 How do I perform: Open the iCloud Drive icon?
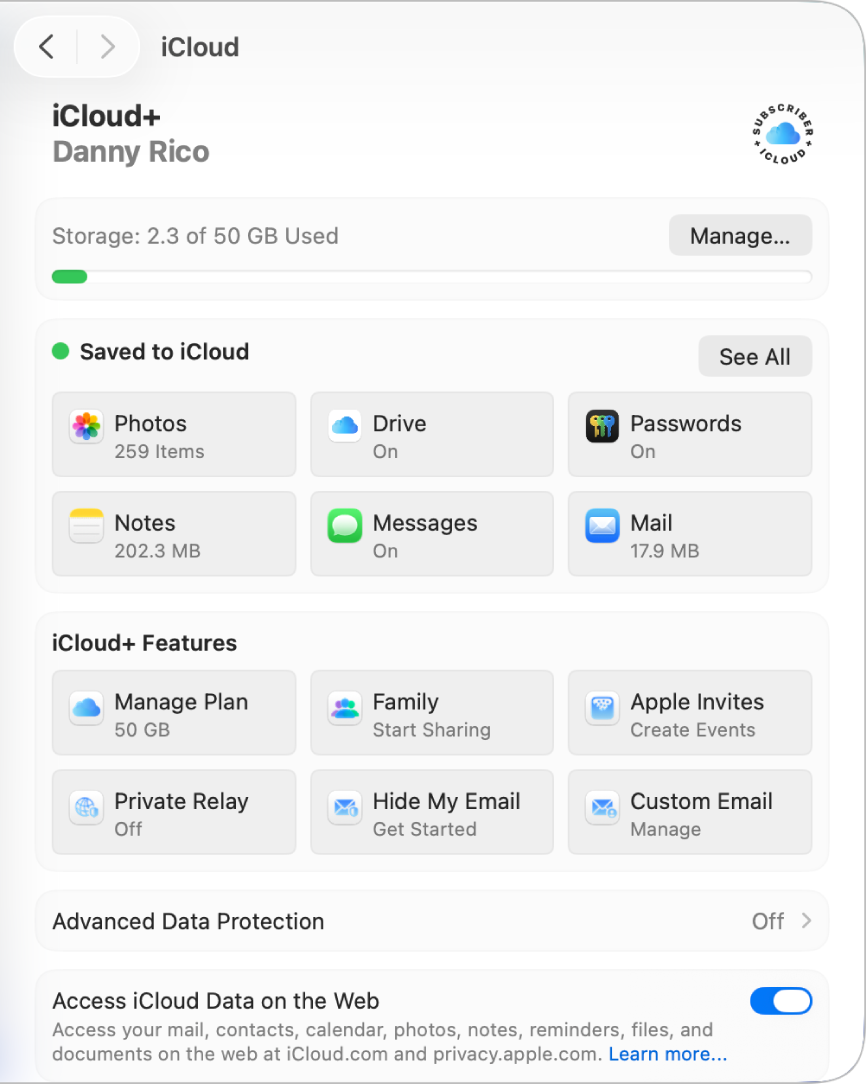(x=344, y=425)
